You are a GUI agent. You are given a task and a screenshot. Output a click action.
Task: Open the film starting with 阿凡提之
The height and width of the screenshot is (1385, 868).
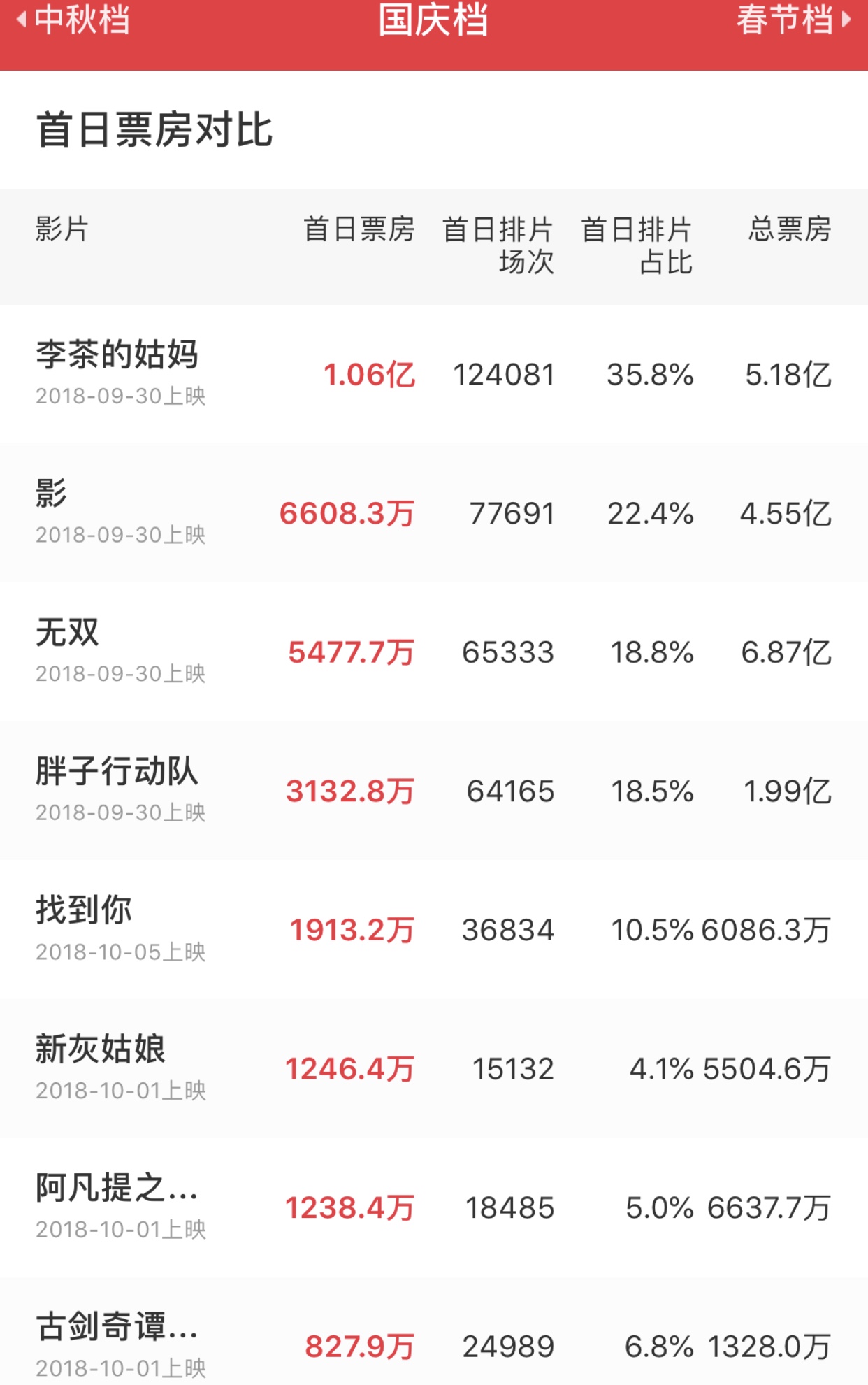click(x=434, y=1206)
